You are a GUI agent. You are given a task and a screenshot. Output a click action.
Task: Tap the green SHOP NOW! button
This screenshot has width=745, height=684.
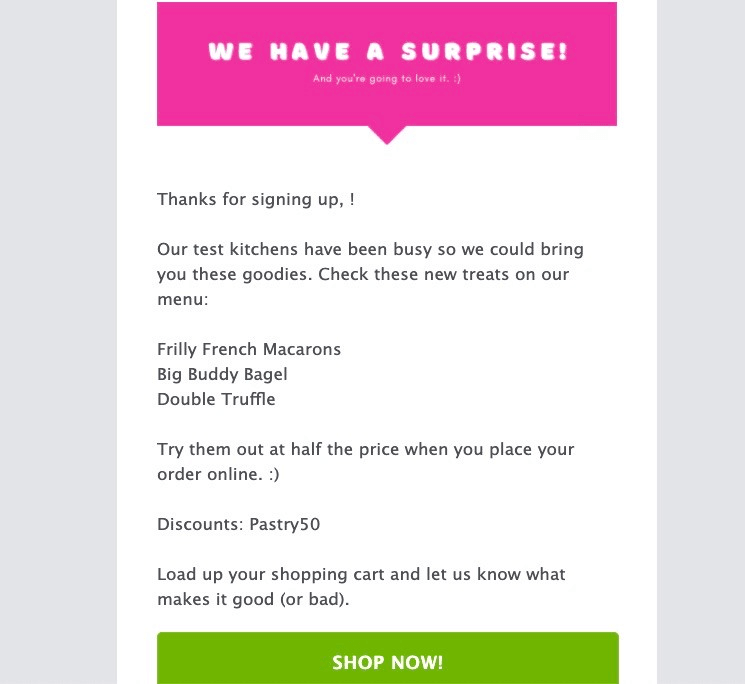[x=387, y=660]
